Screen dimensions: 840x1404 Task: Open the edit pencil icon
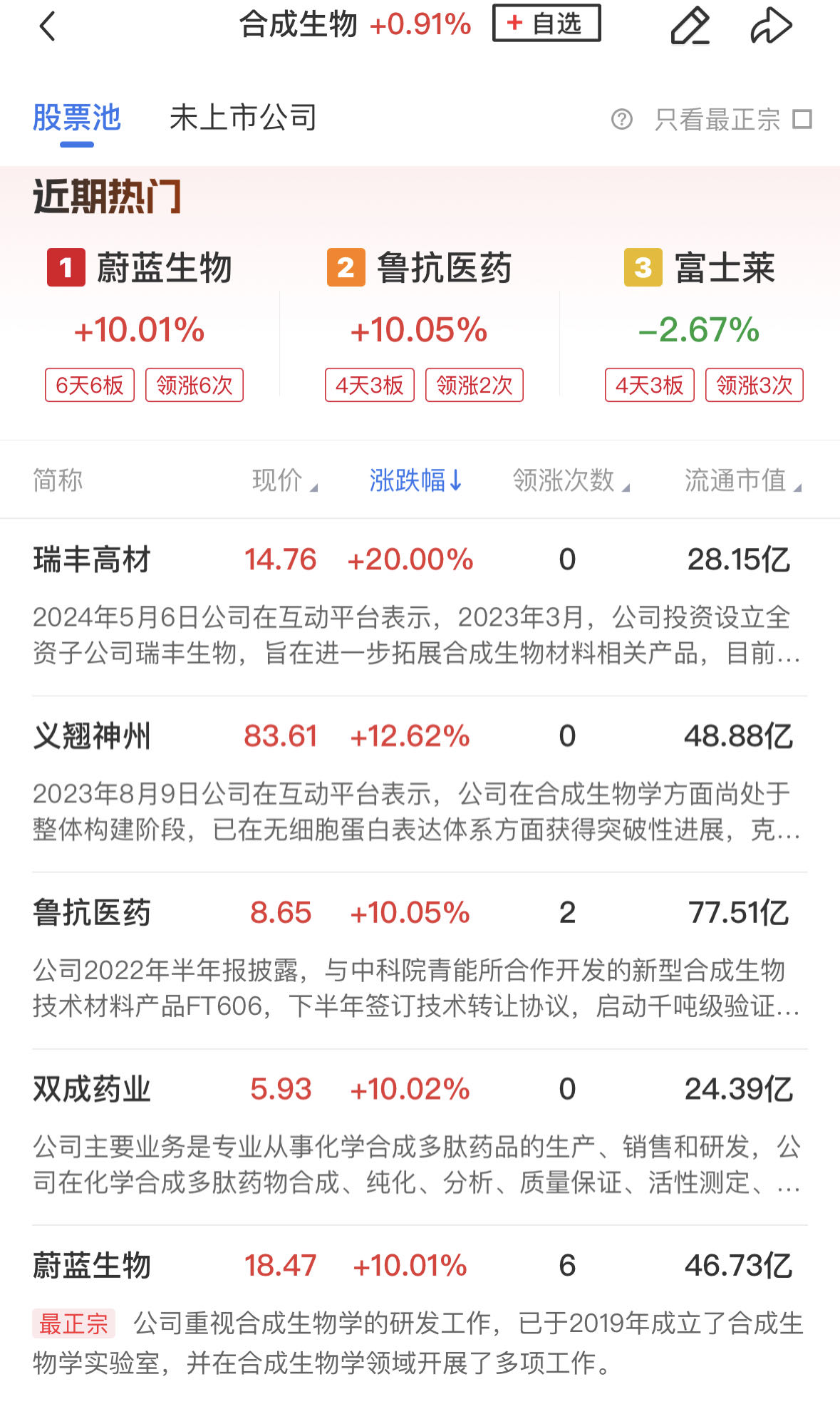[x=690, y=26]
